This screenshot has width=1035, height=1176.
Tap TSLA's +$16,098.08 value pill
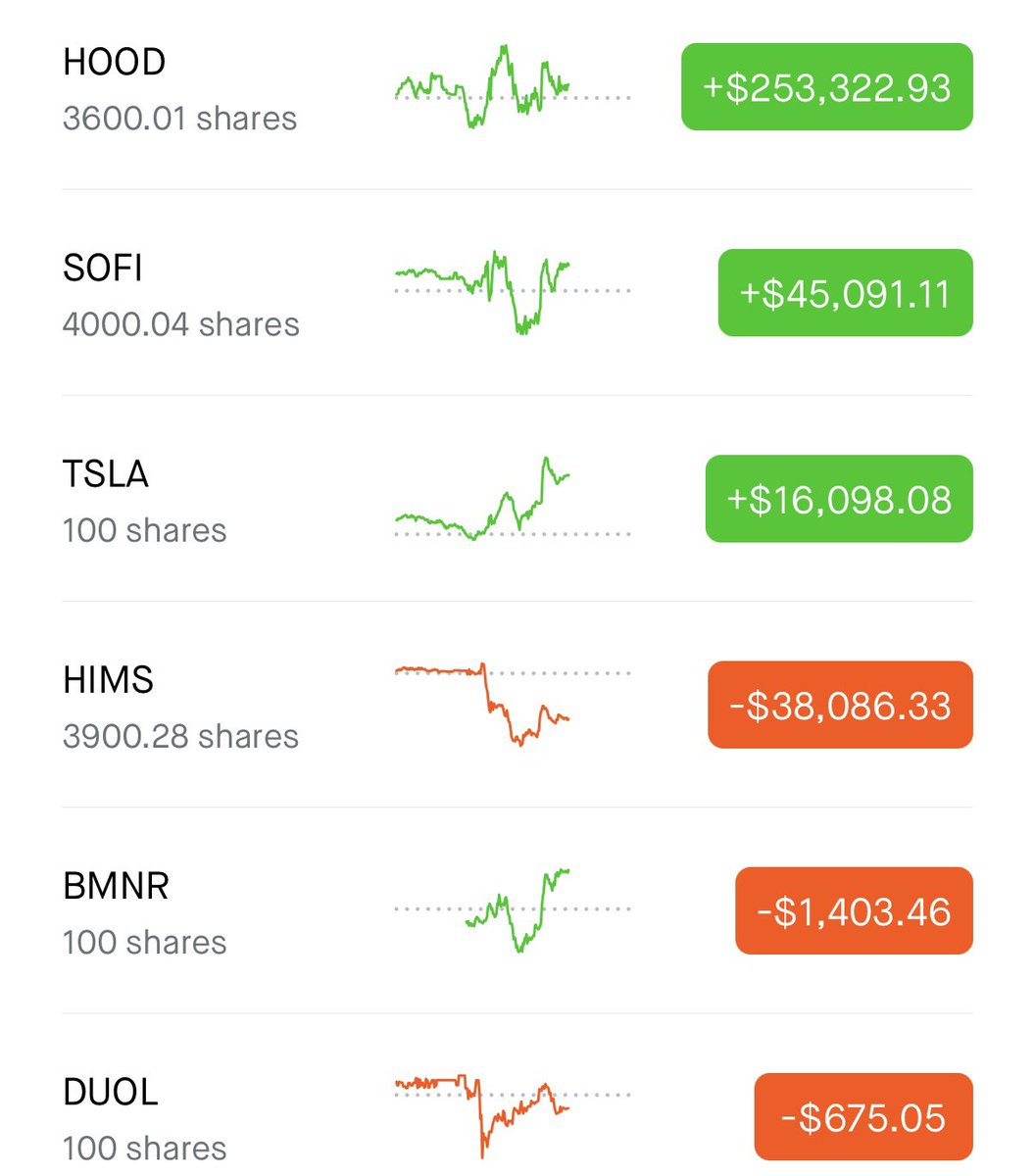pos(838,499)
